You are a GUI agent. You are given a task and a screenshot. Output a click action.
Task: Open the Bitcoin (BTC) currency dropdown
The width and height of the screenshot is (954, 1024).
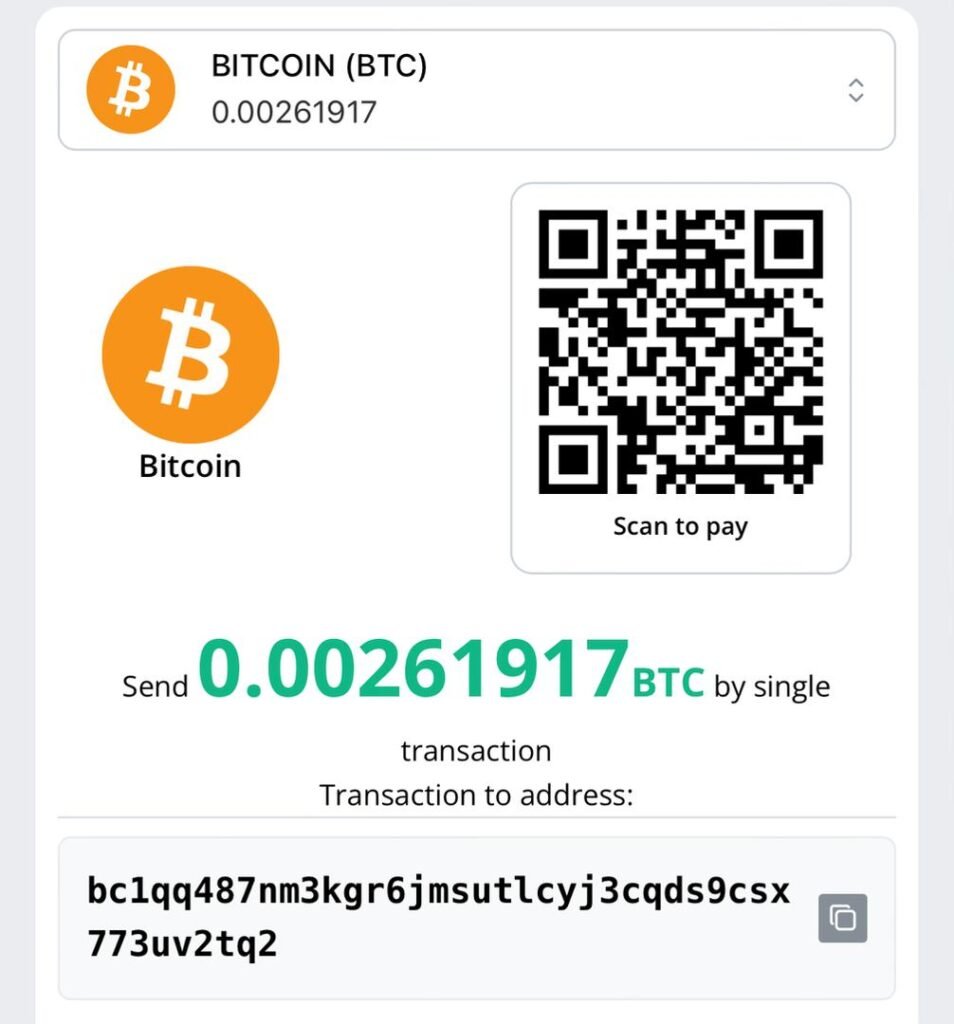pyautogui.click(x=476, y=90)
